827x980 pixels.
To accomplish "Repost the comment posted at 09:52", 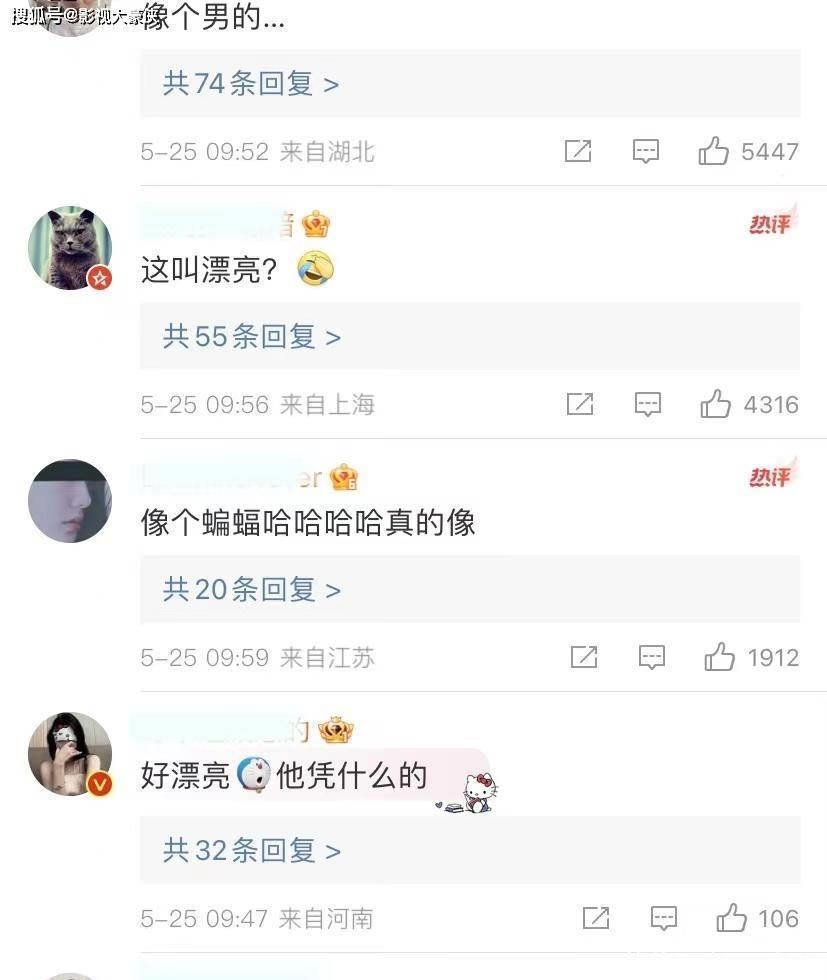I will (x=578, y=151).
